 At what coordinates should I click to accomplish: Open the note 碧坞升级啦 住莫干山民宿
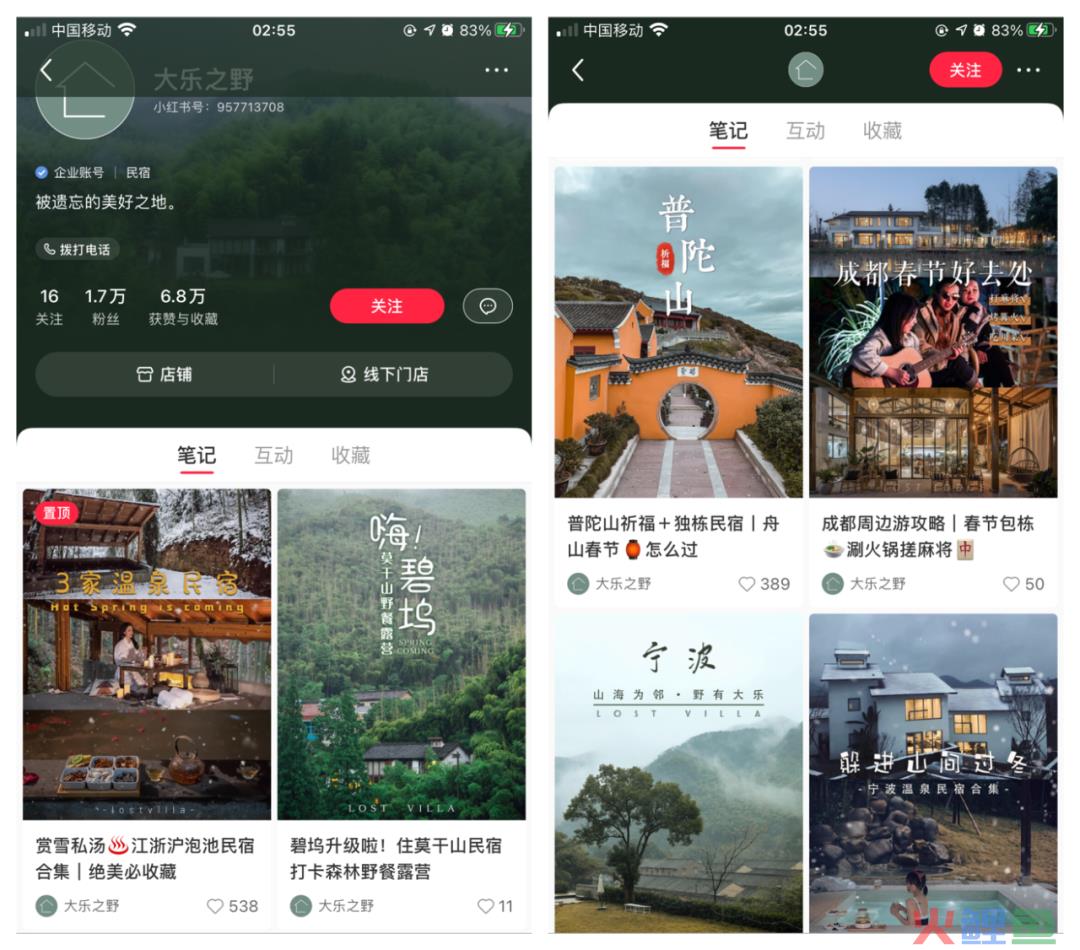click(x=401, y=654)
